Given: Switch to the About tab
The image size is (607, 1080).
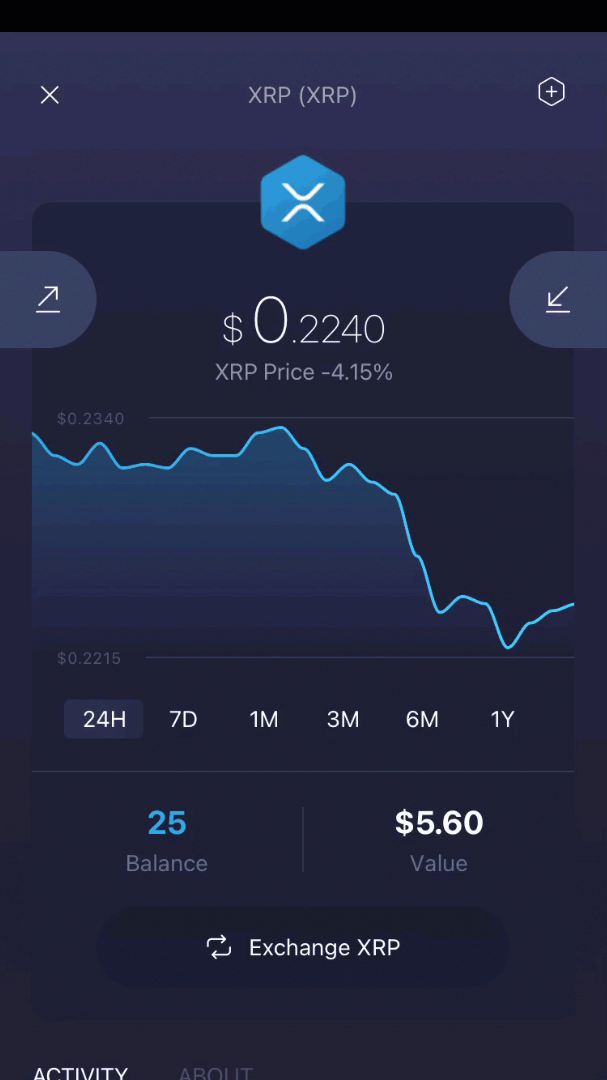Looking at the screenshot, I should (216, 1073).
